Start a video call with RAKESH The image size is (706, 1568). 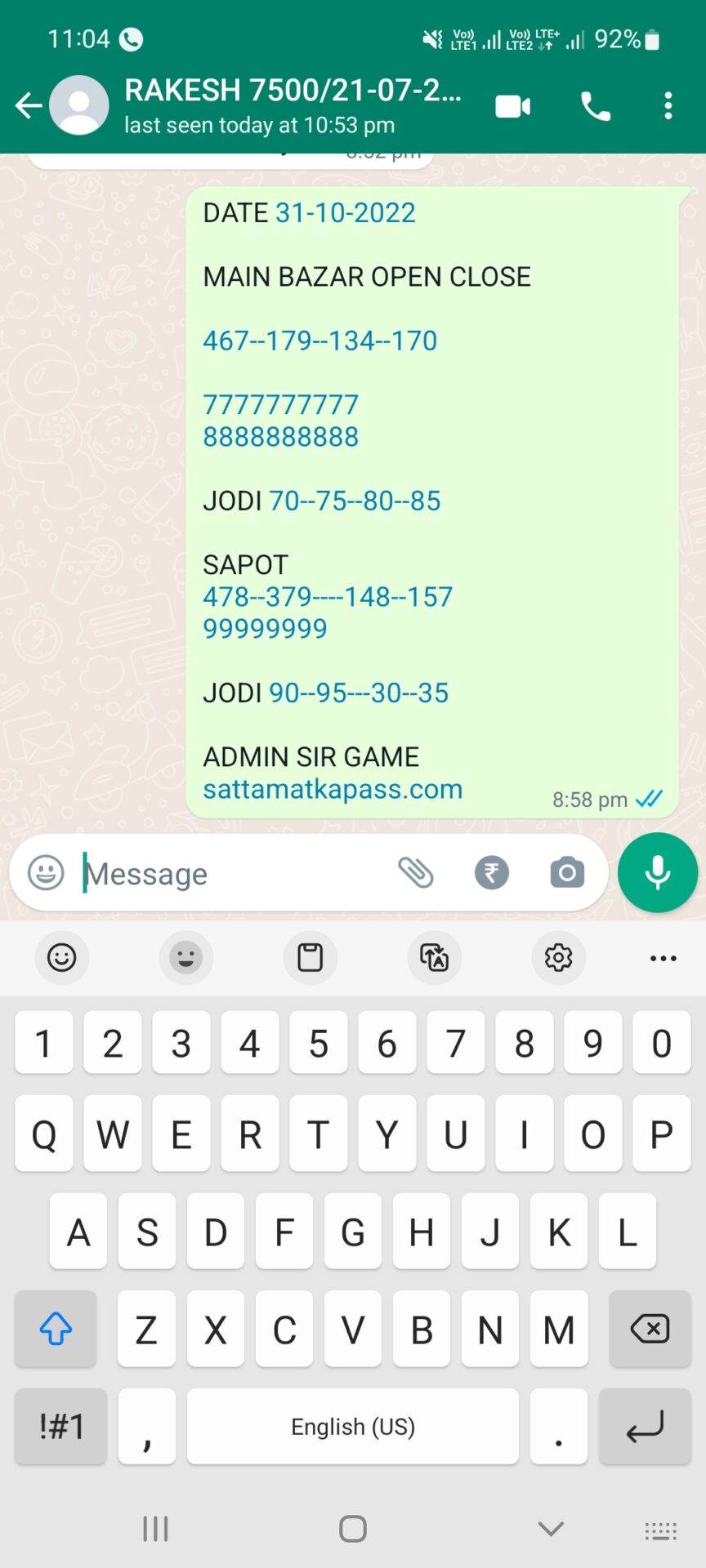pyautogui.click(x=513, y=106)
